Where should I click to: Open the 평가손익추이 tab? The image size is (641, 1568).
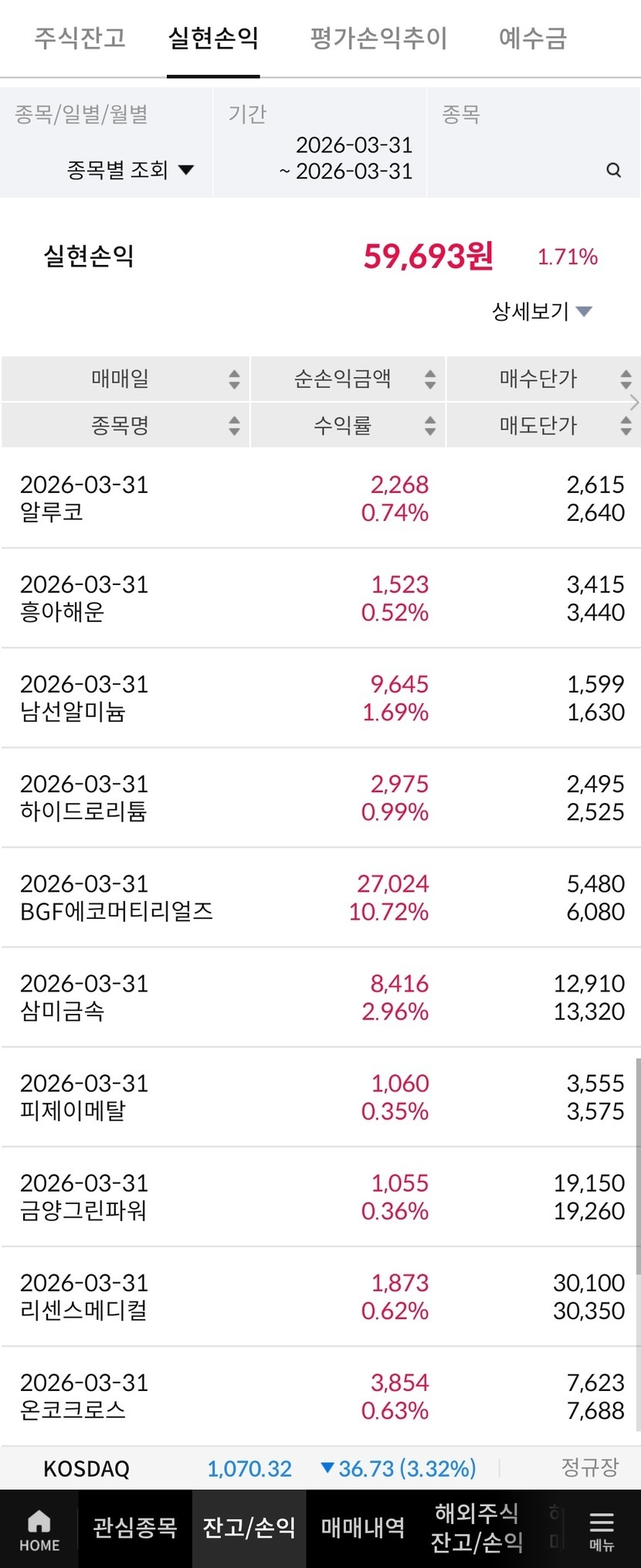(x=378, y=38)
